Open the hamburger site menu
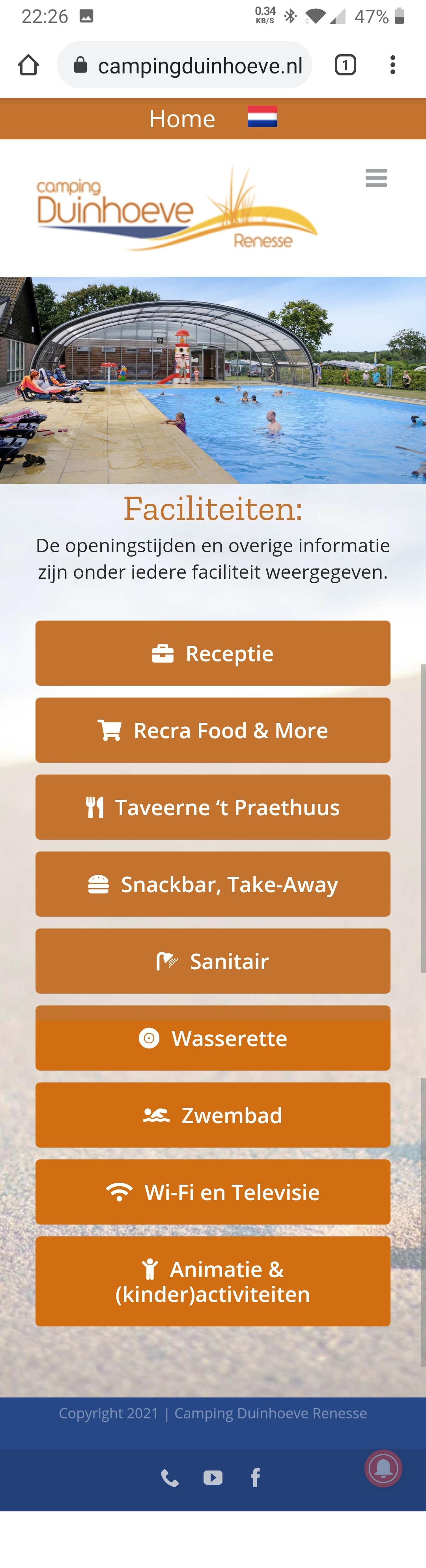Image resolution: width=426 pixels, height=1568 pixels. (x=376, y=178)
